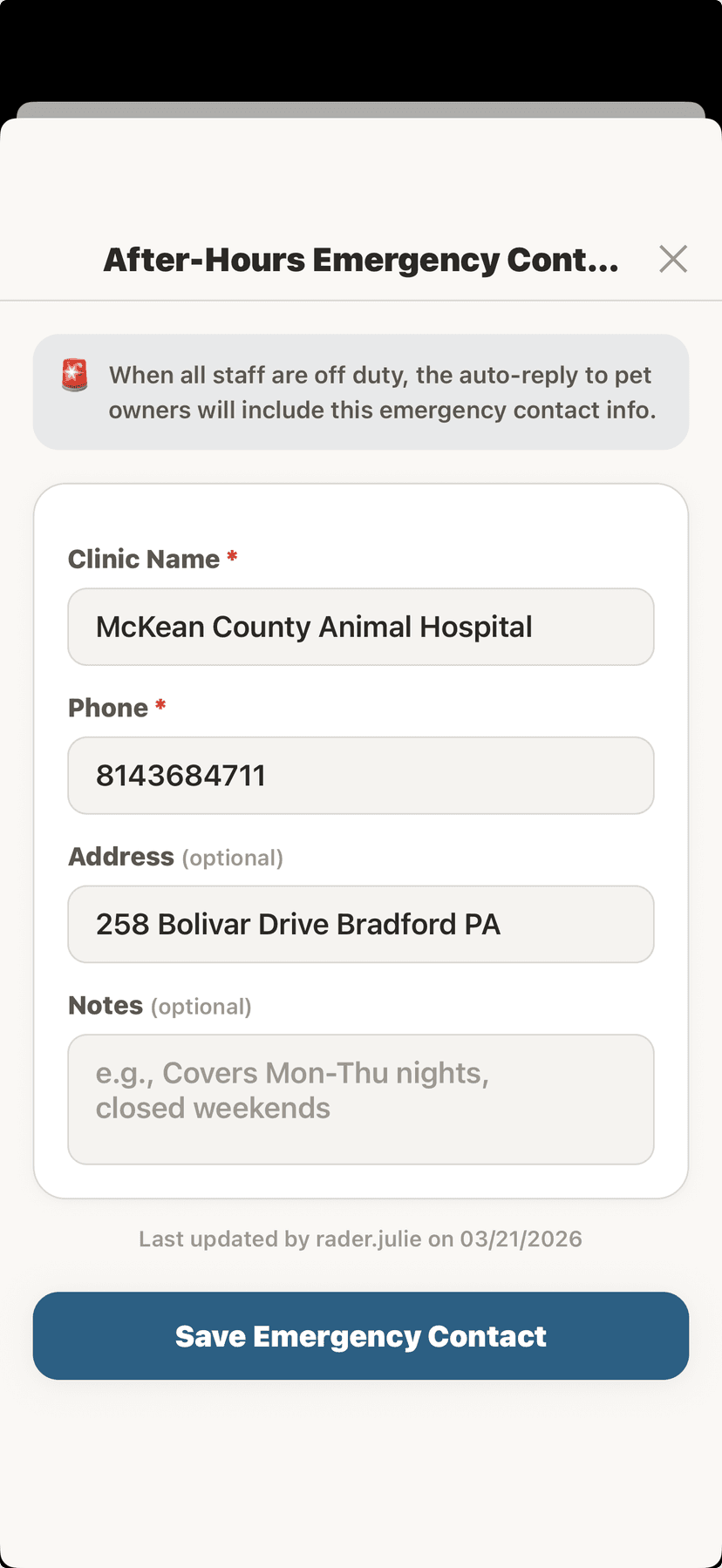Click the emergency alert icon in the notice box
This screenshot has height=1568, width=722.
pyautogui.click(x=75, y=377)
